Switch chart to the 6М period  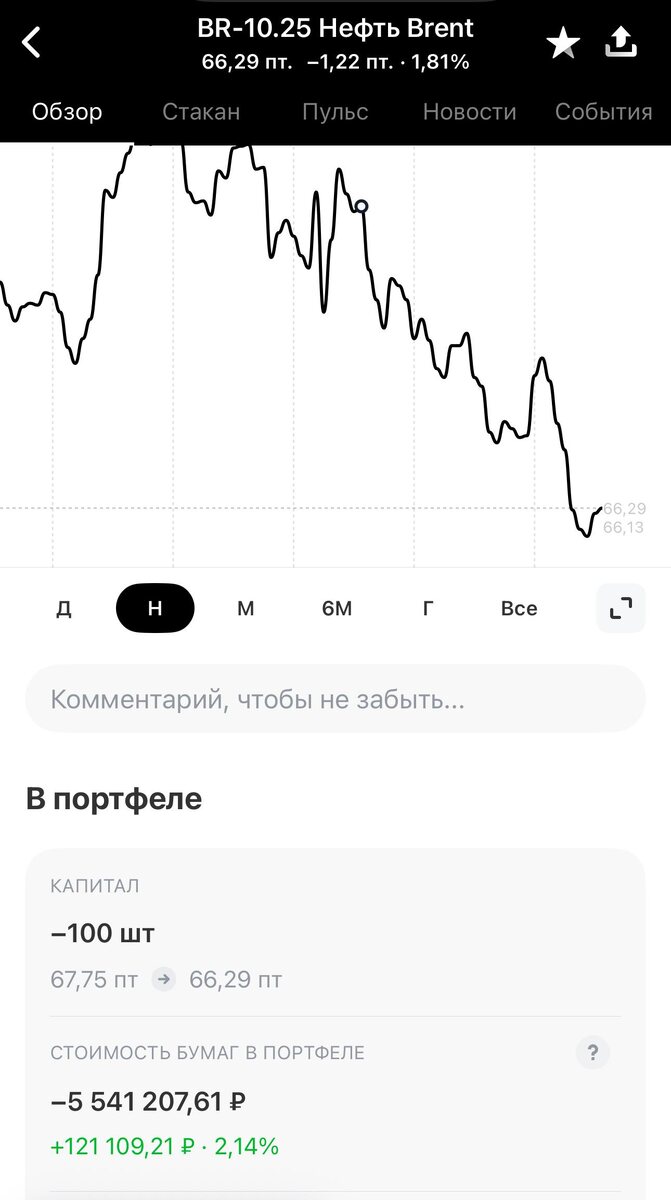(337, 608)
